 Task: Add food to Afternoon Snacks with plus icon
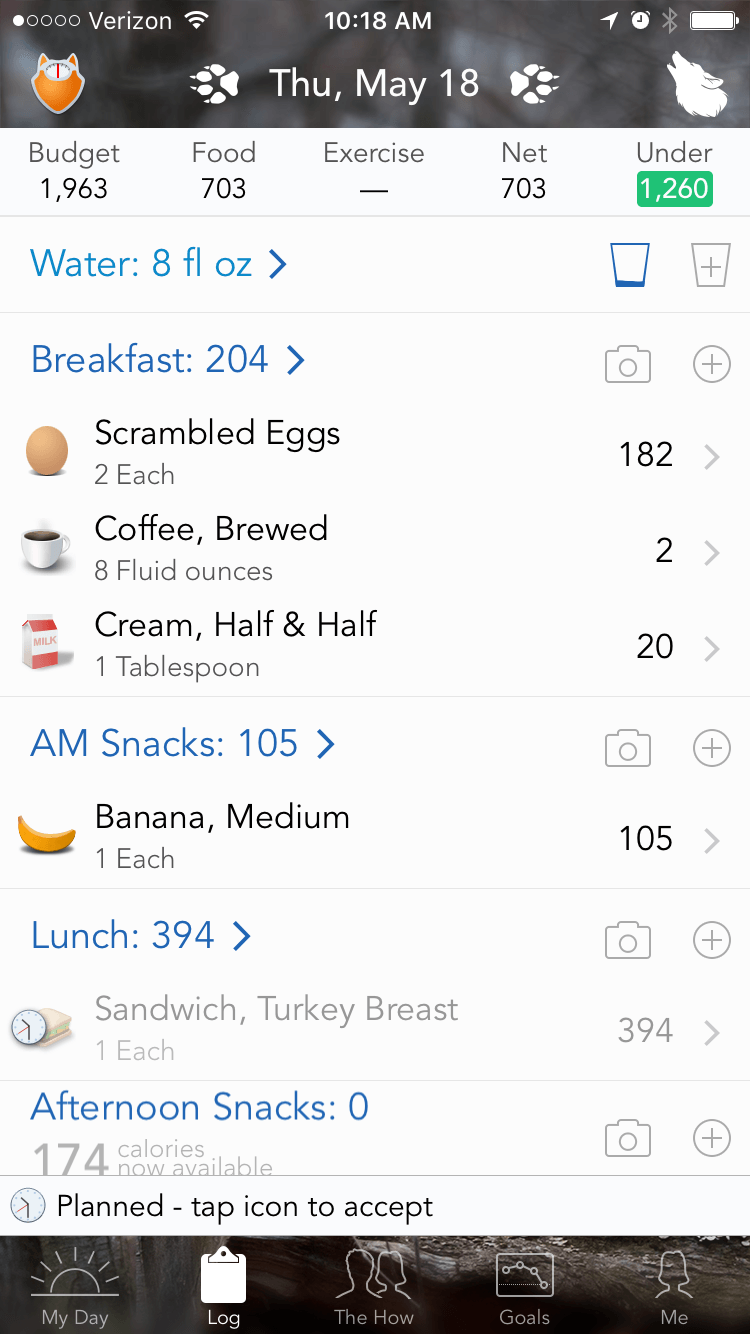point(712,1138)
